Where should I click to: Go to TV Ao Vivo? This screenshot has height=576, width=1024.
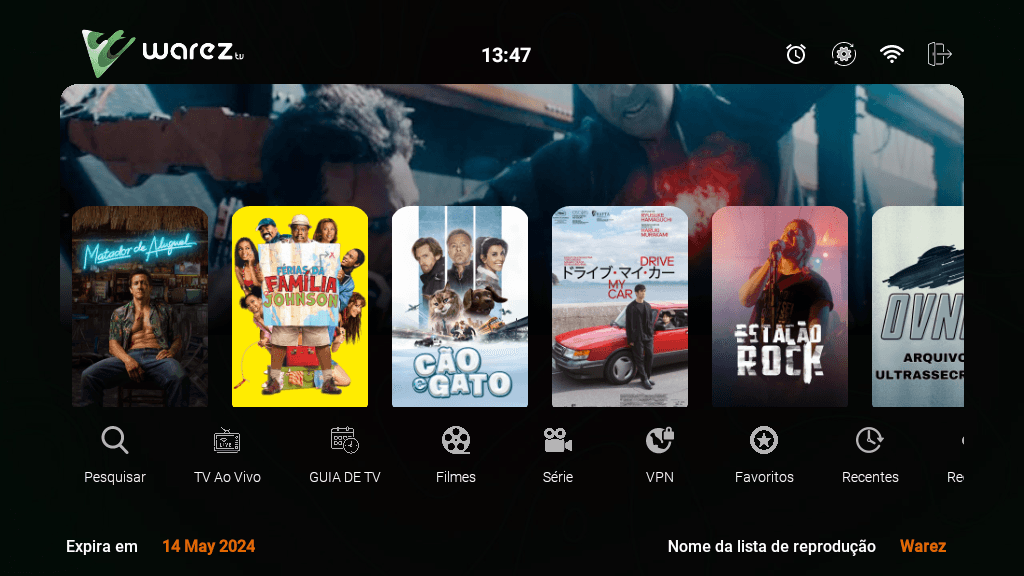[x=227, y=453]
